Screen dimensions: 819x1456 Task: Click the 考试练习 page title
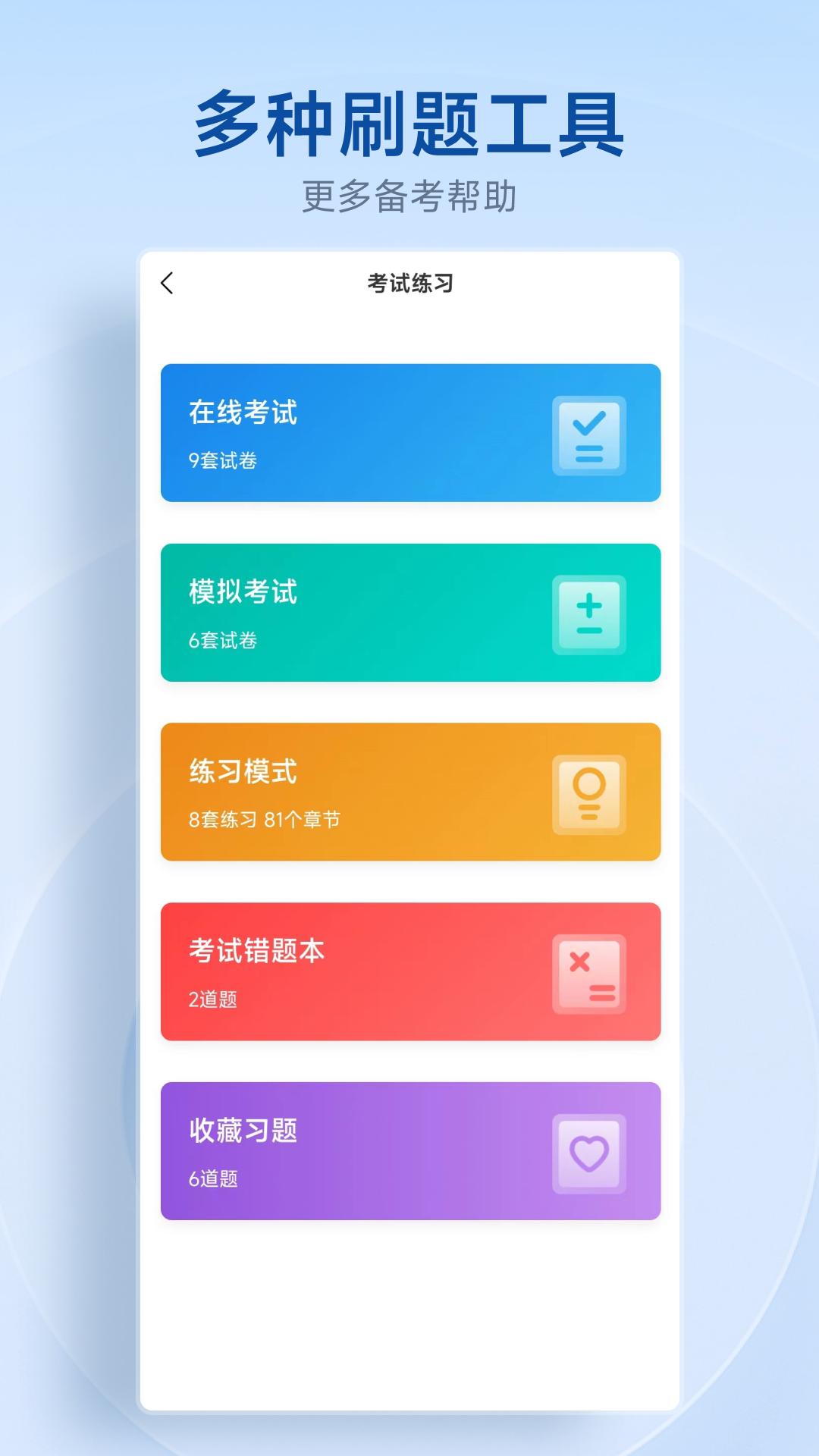409,284
